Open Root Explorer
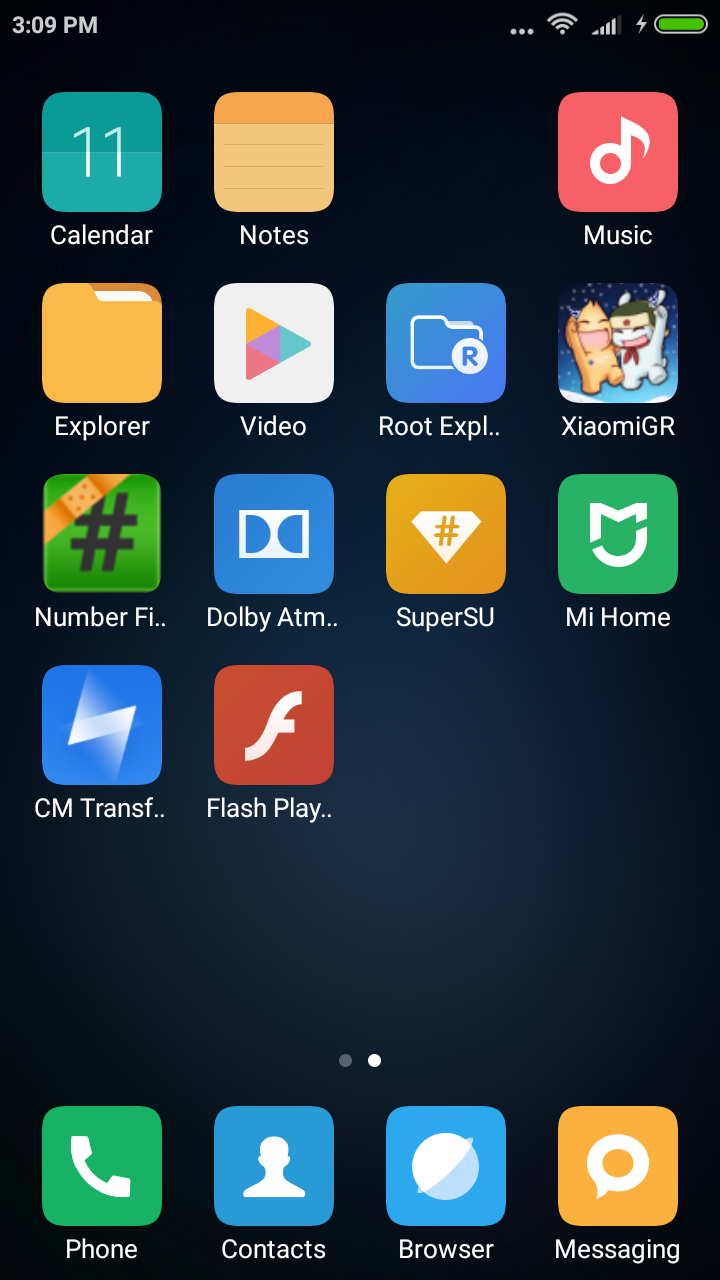720x1280 pixels. pos(446,343)
